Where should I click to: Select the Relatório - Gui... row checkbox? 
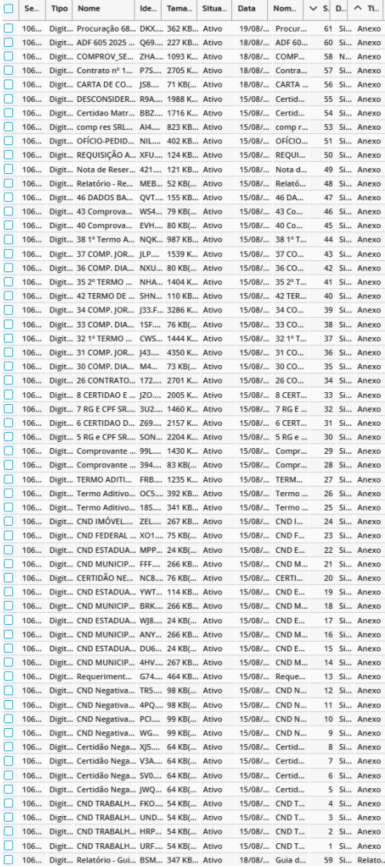[x=8, y=859]
